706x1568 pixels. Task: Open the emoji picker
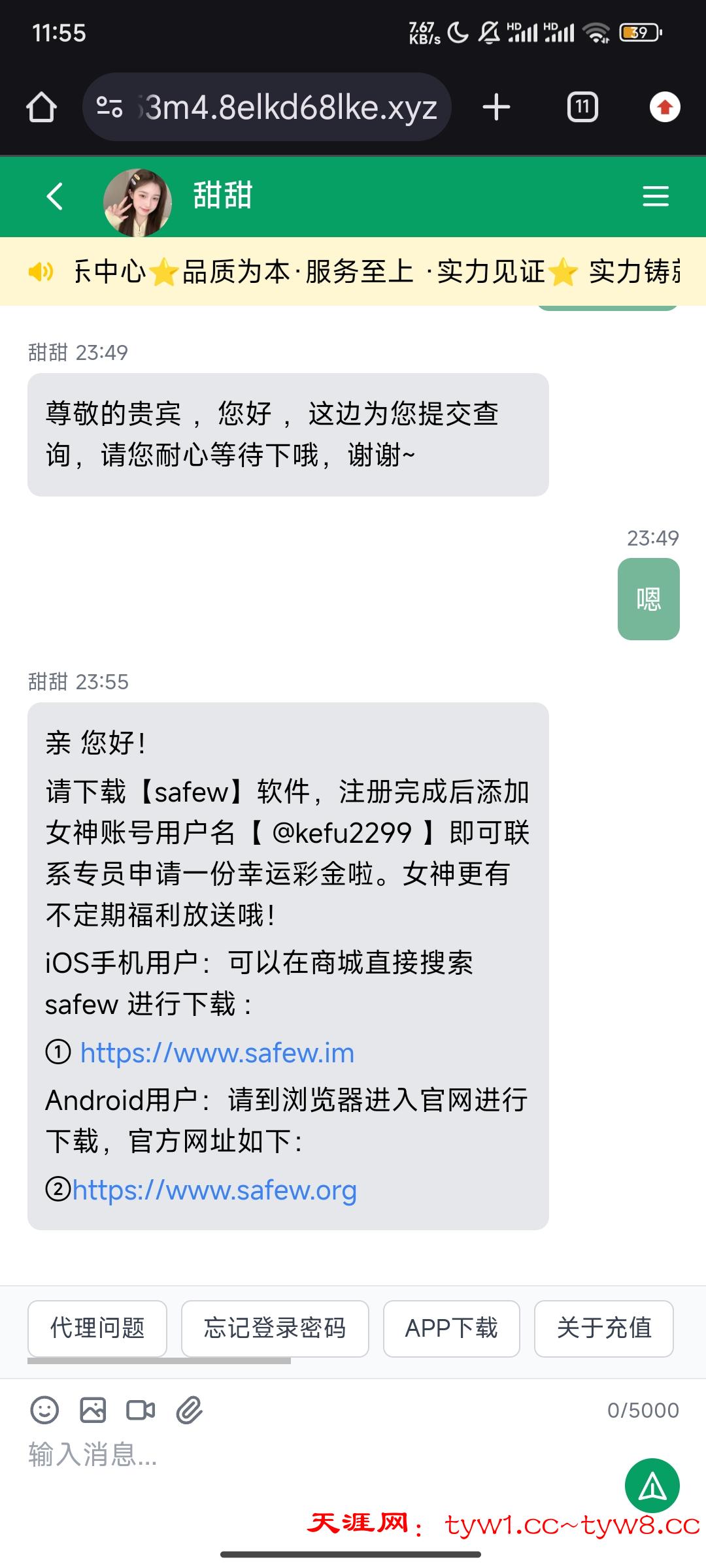(44, 1410)
